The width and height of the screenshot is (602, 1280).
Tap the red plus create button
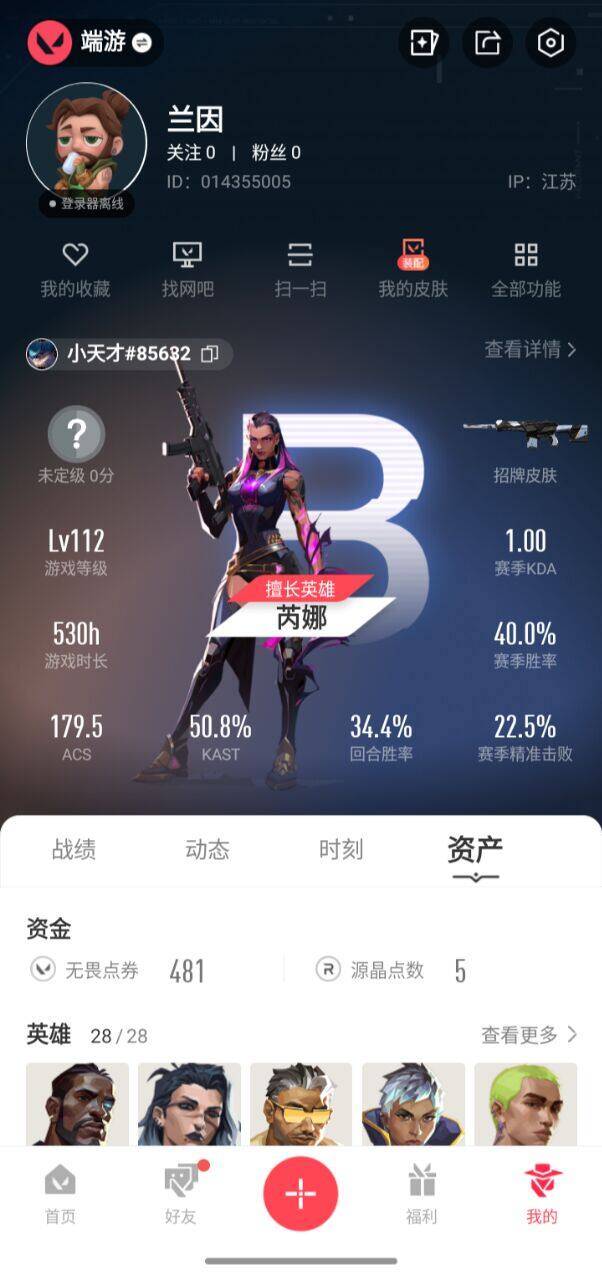click(301, 1194)
